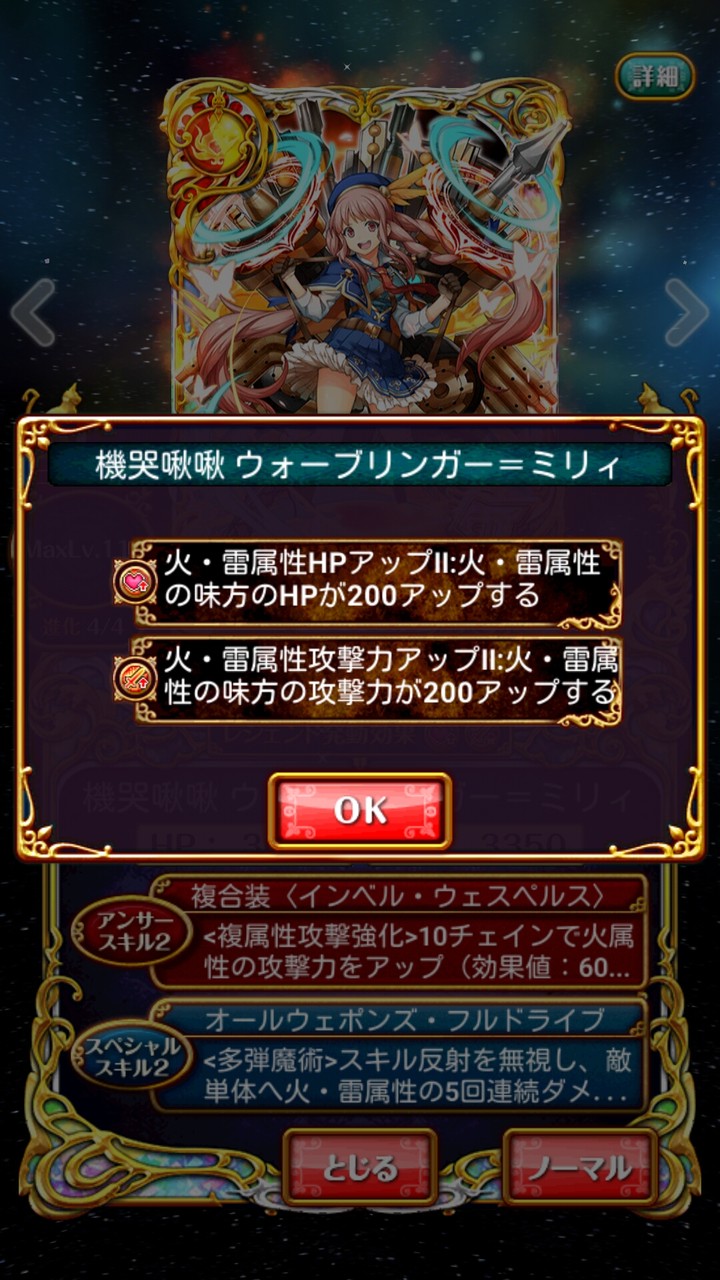Tap the ノーマル button

click(x=580, y=1166)
